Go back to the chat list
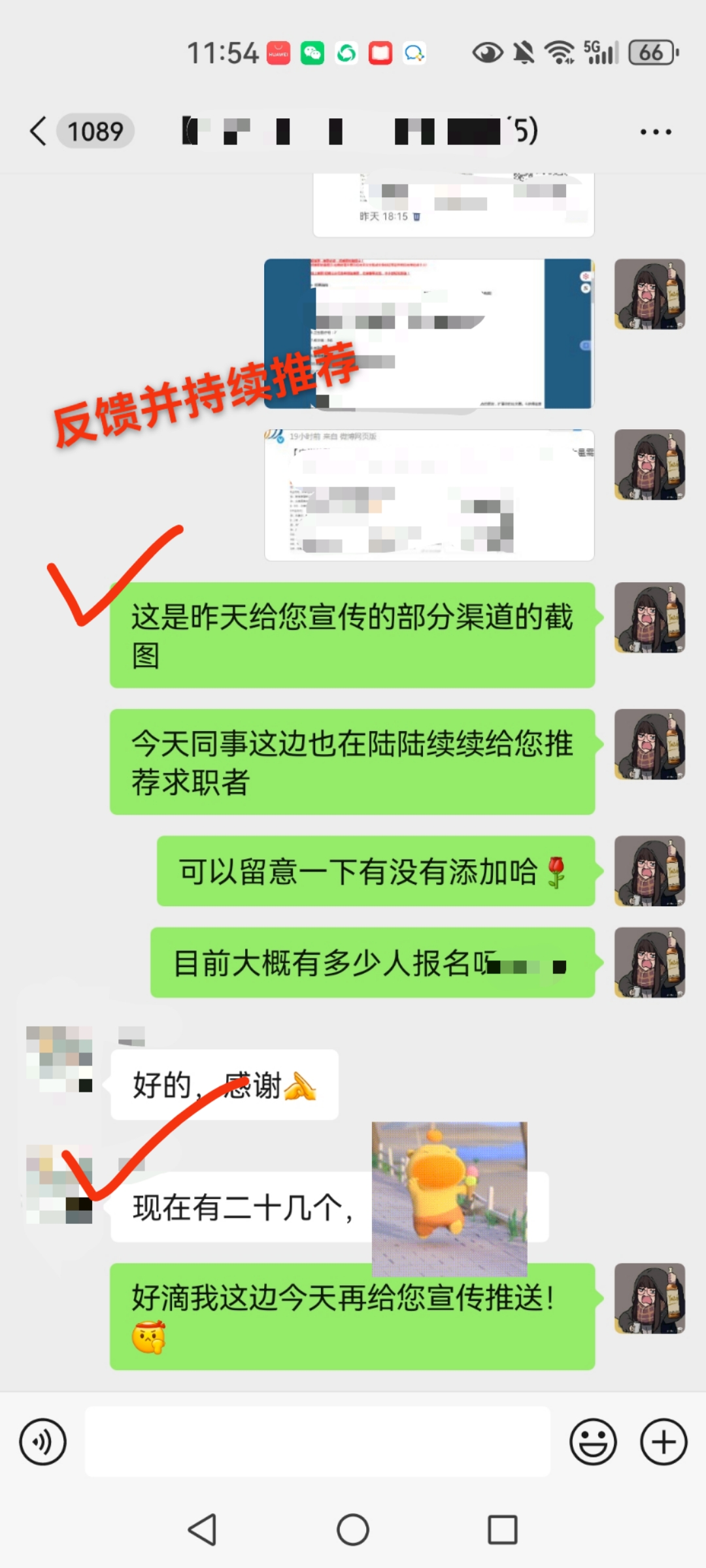This screenshot has width=706, height=1568. tap(39, 131)
